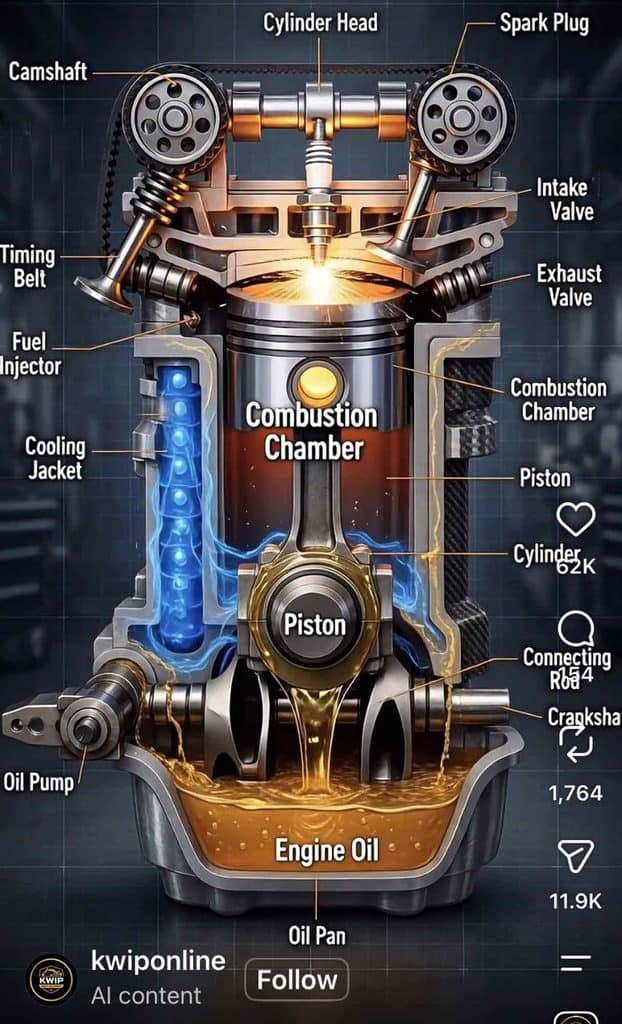This screenshot has width=622, height=1024.
Task: Open the comments on this post
Action: point(576,632)
